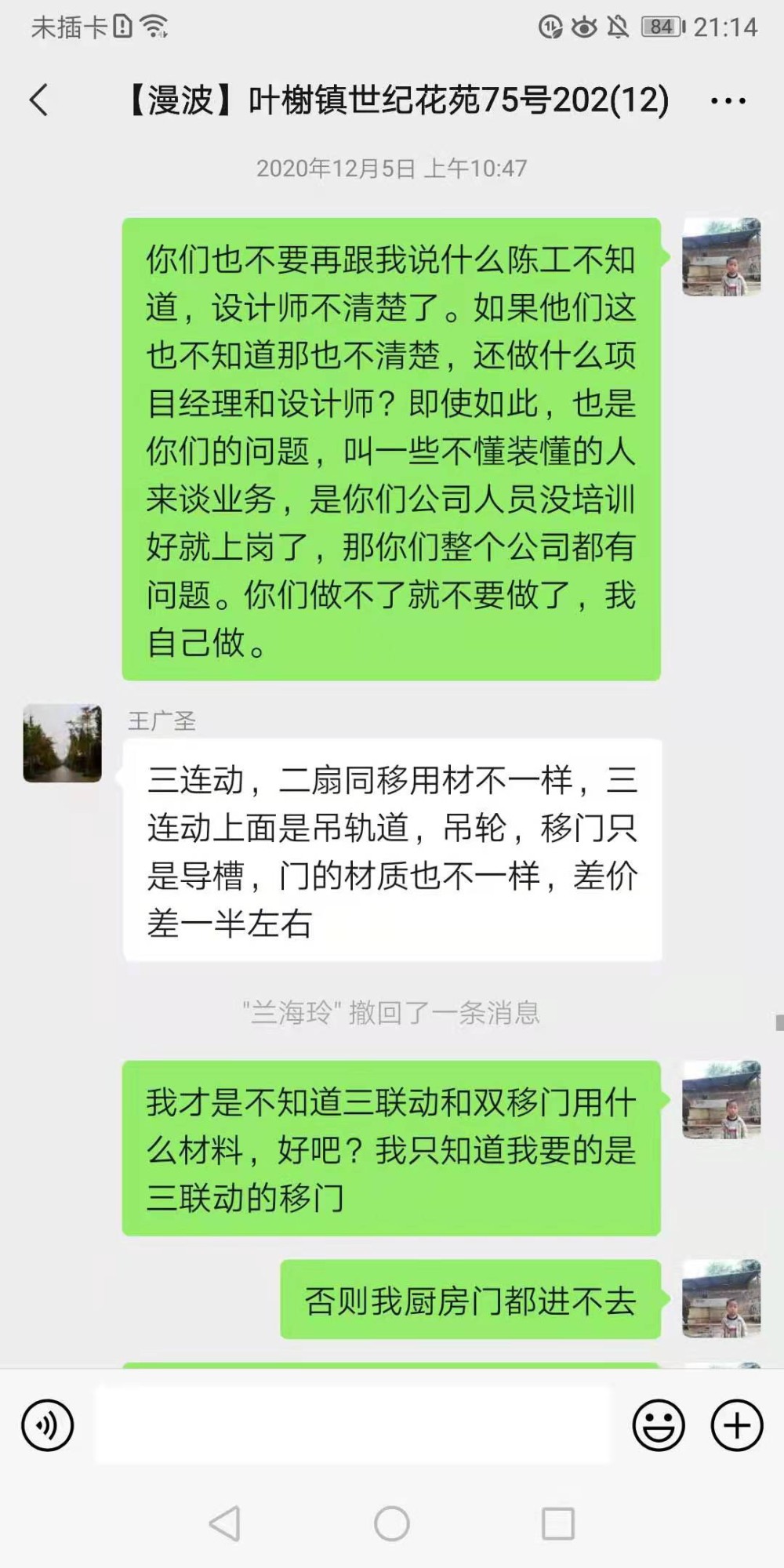
Task: Tap the system home button
Action: point(392,1524)
